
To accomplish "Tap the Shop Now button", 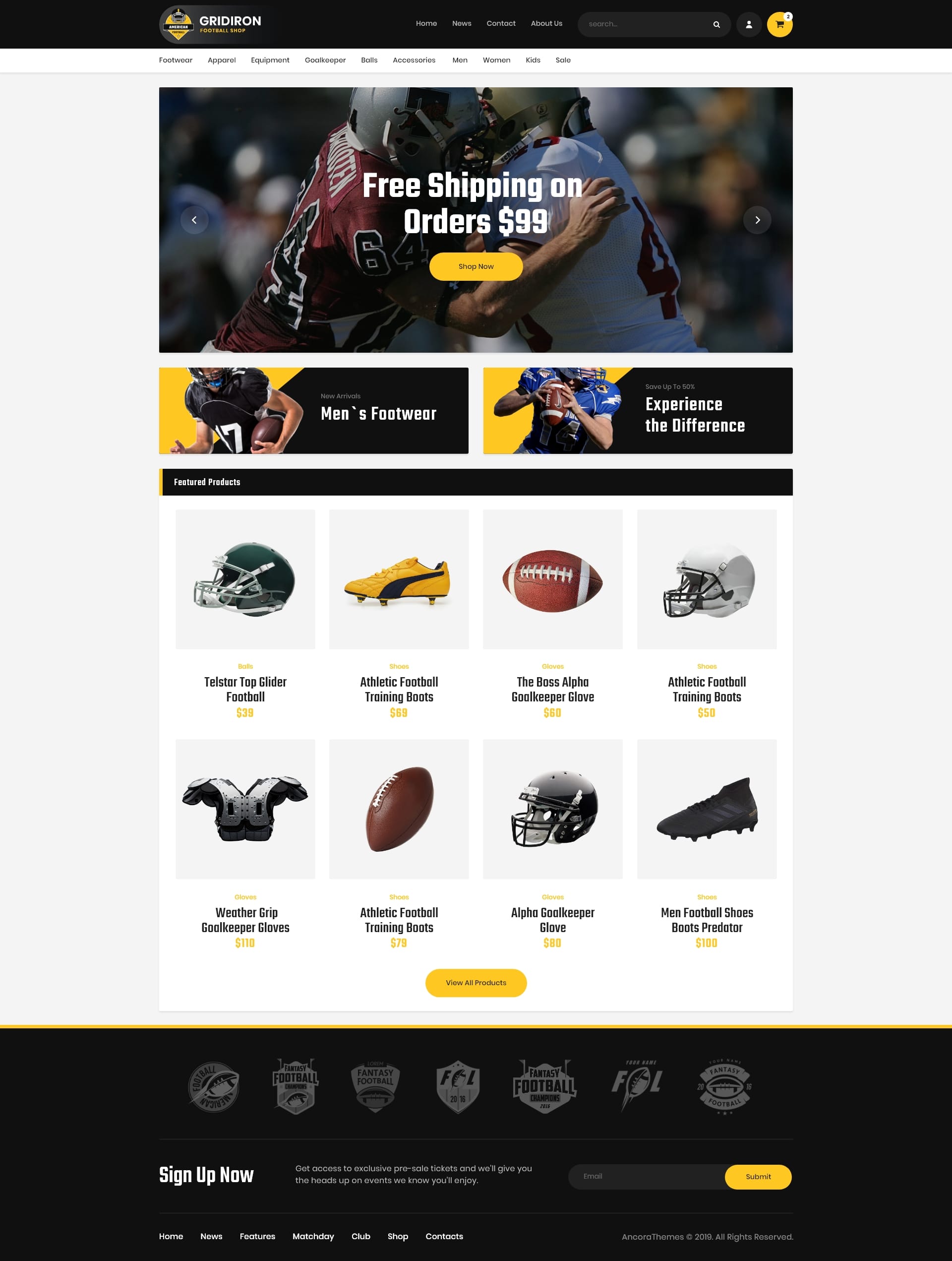I will pyautogui.click(x=476, y=266).
